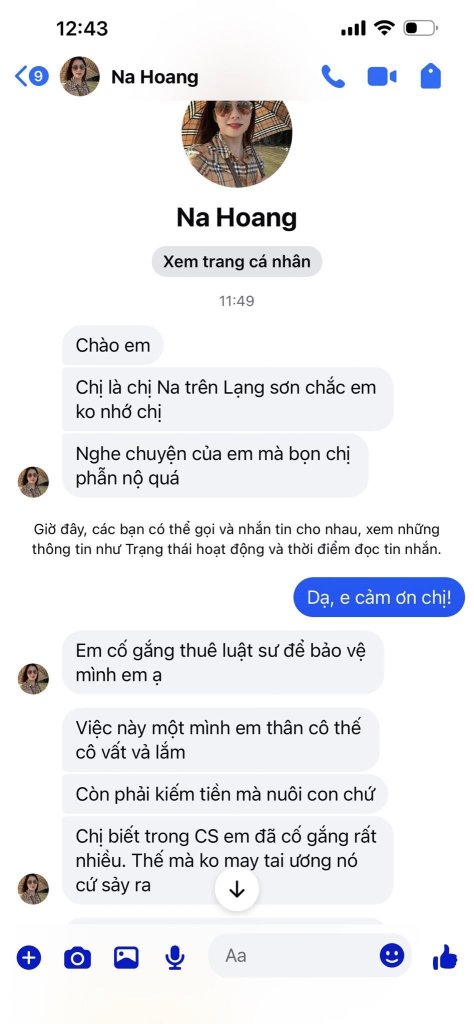
Task: Open the camera to take a photo
Action: click(x=77, y=957)
